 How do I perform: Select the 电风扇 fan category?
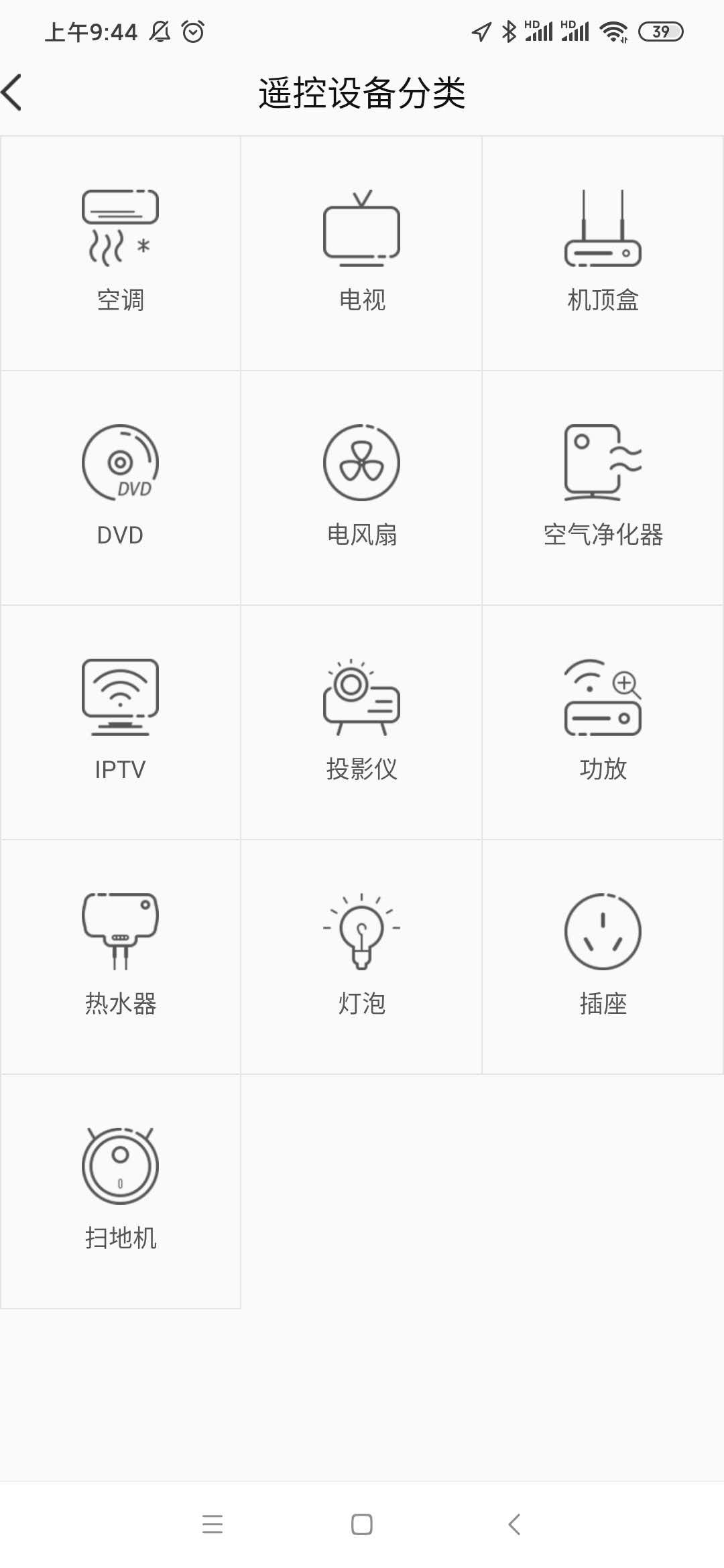point(362,487)
